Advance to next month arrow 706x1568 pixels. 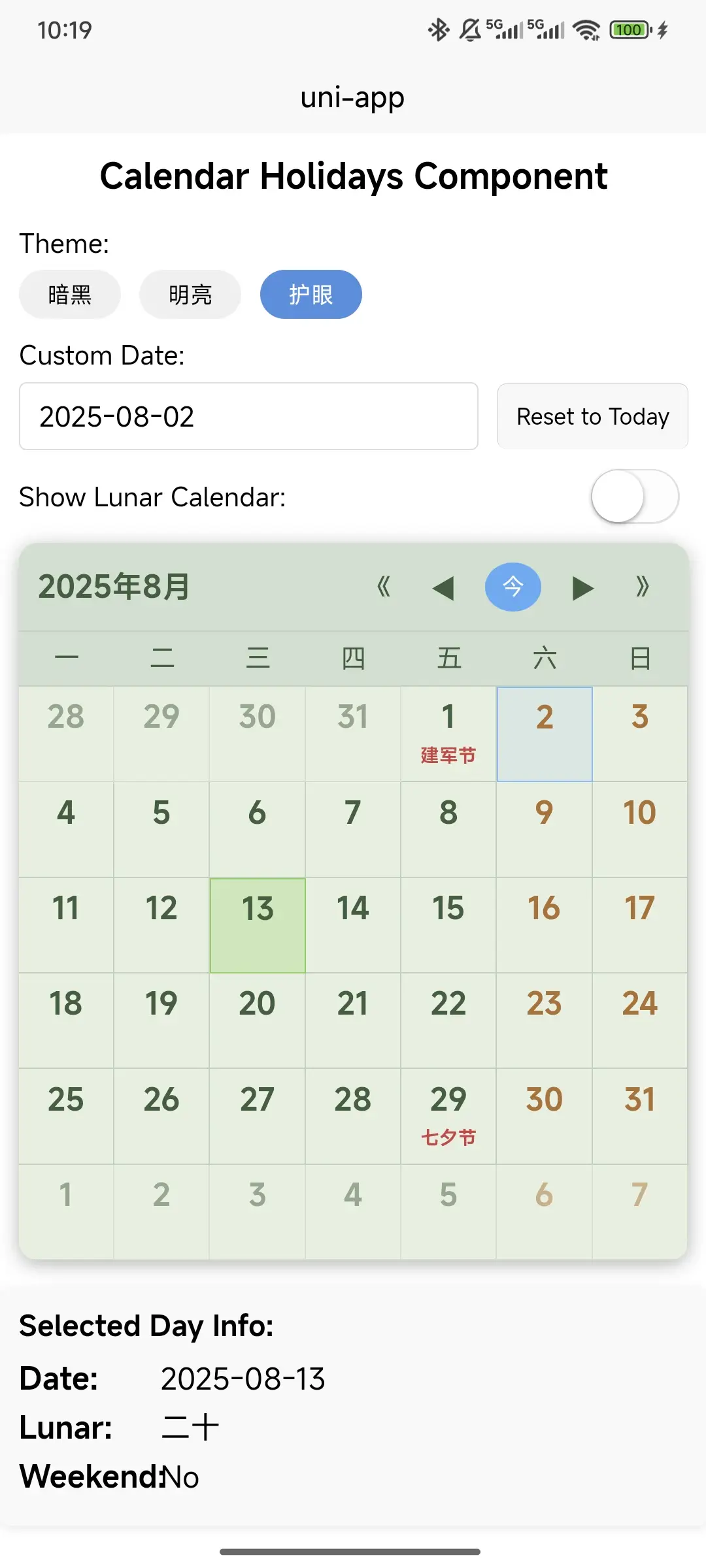tap(582, 587)
